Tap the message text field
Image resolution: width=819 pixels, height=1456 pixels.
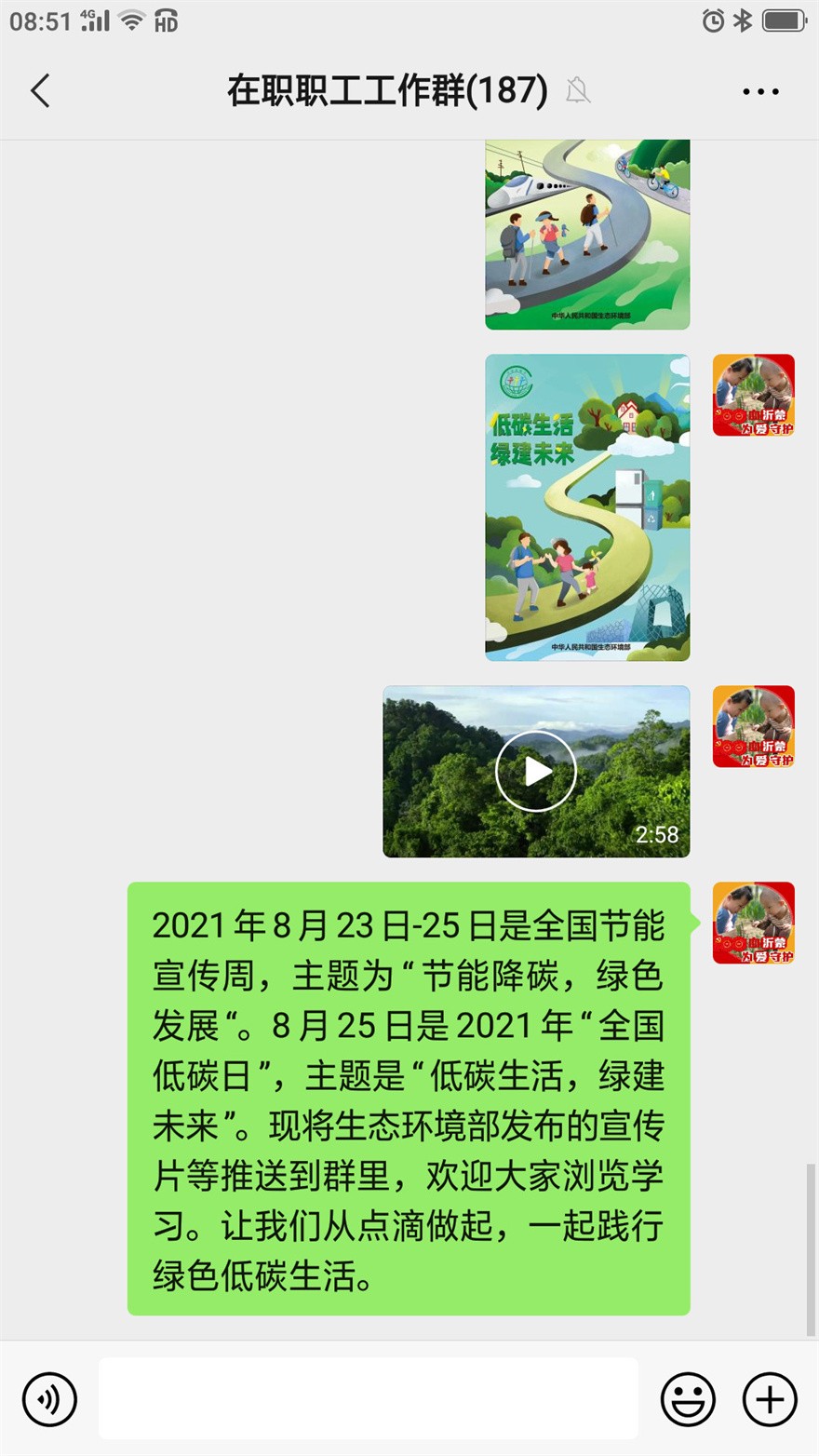point(369,1398)
